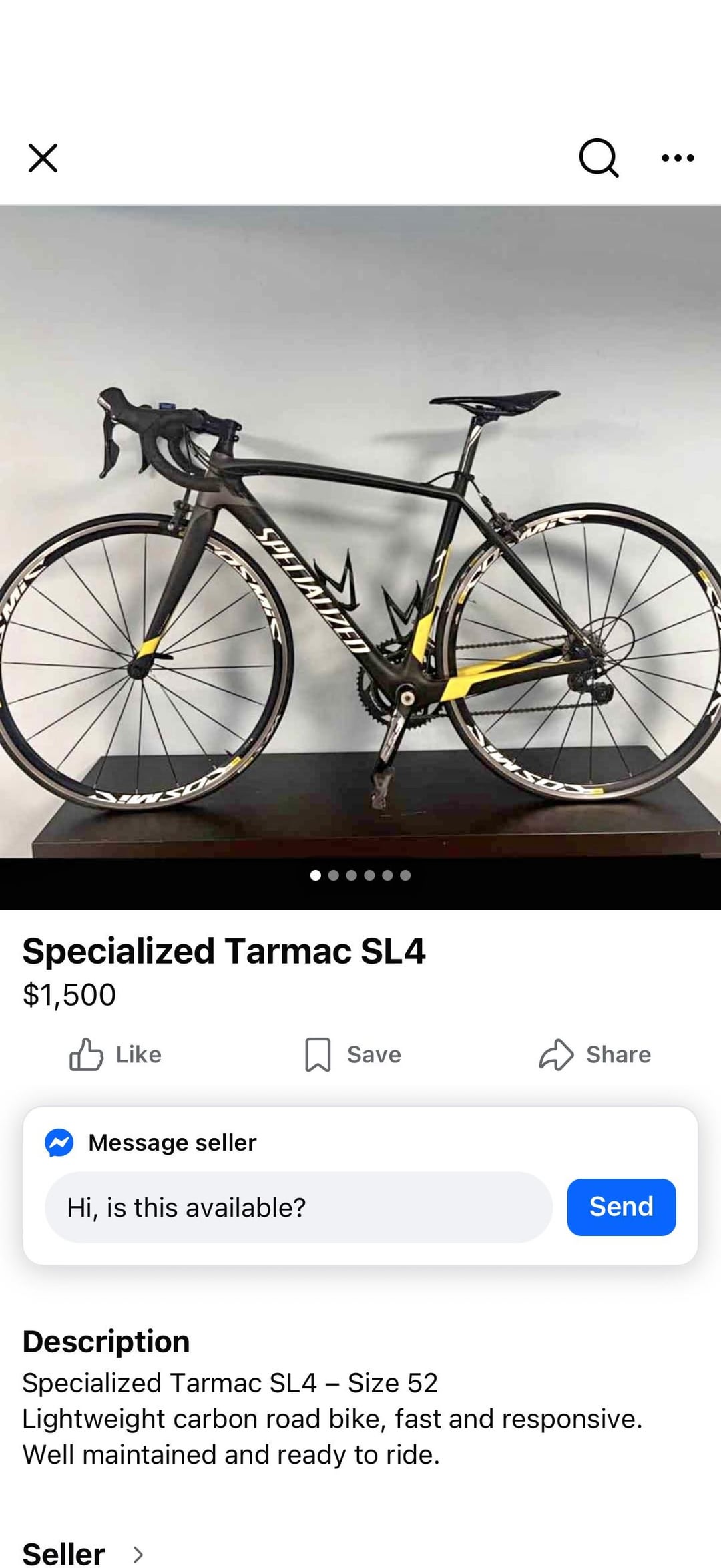Send the message to the seller
Screen dimensions: 721x1568
(621, 1207)
